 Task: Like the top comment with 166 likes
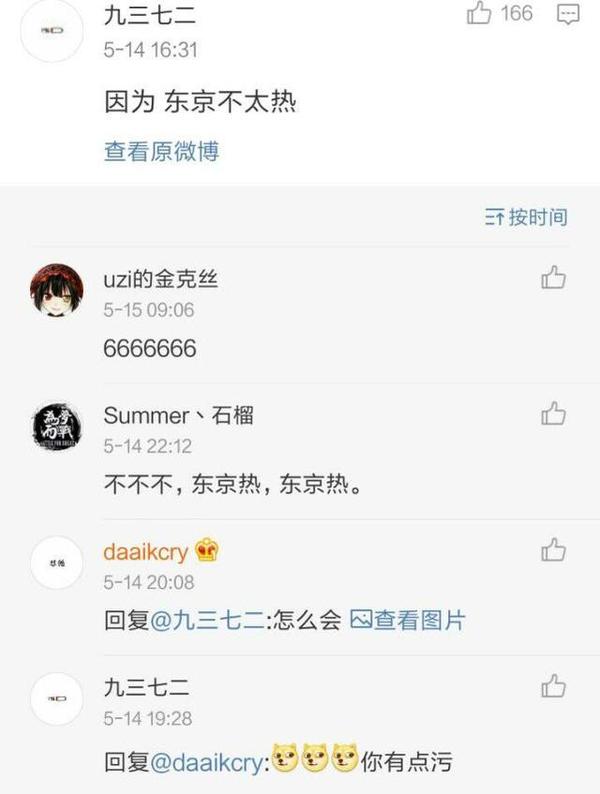click(481, 14)
